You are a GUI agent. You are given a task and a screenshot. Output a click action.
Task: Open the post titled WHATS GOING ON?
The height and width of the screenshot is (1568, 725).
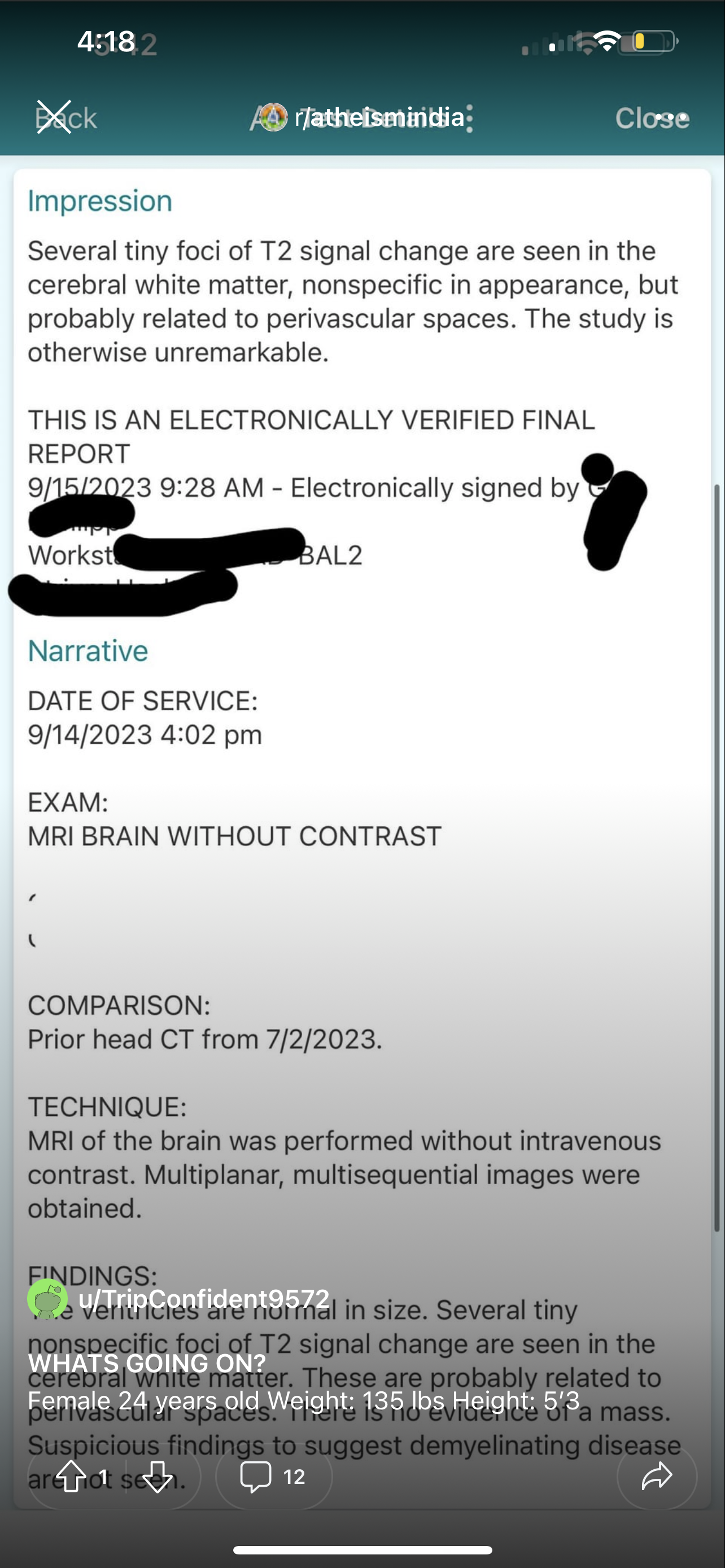[x=147, y=1363]
